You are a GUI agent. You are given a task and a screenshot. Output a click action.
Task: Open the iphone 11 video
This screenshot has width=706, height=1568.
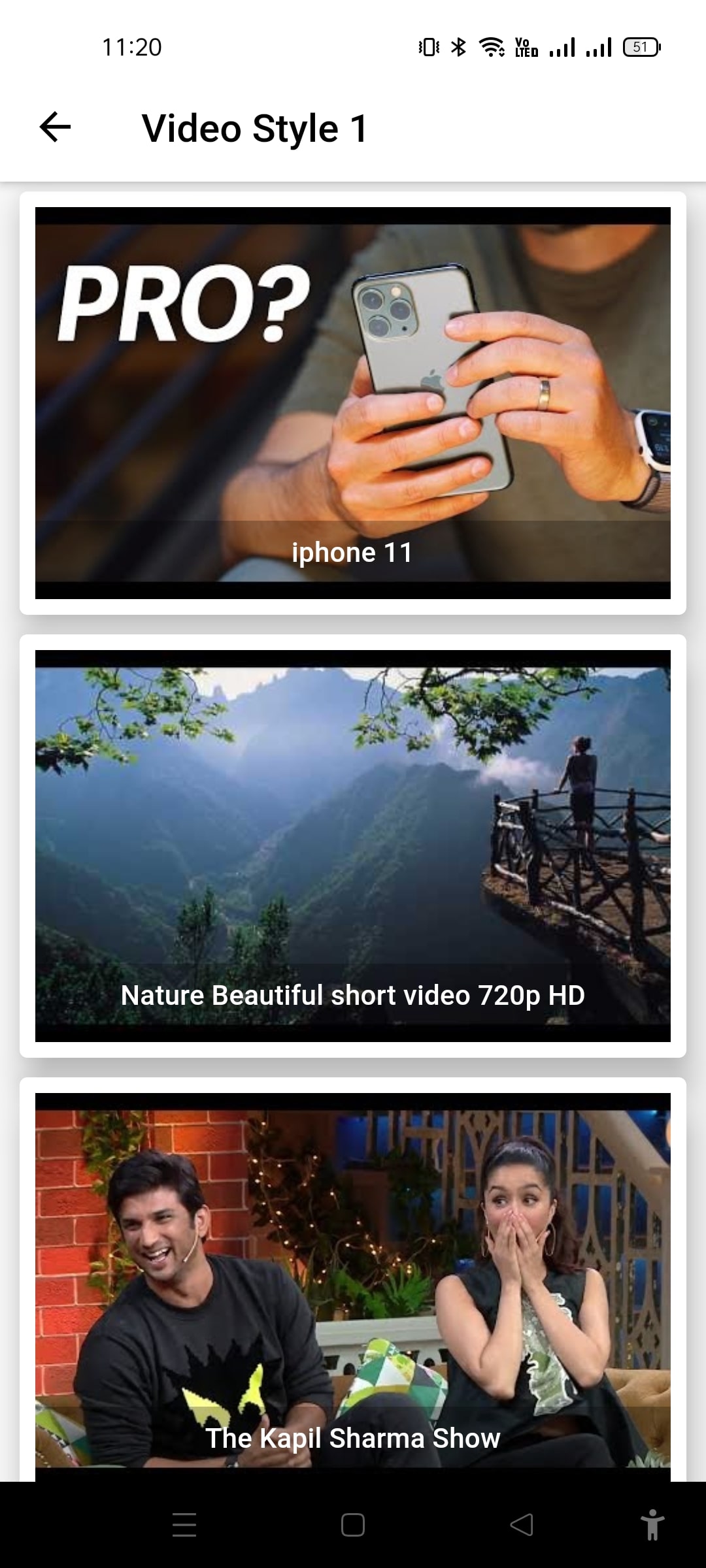click(353, 402)
